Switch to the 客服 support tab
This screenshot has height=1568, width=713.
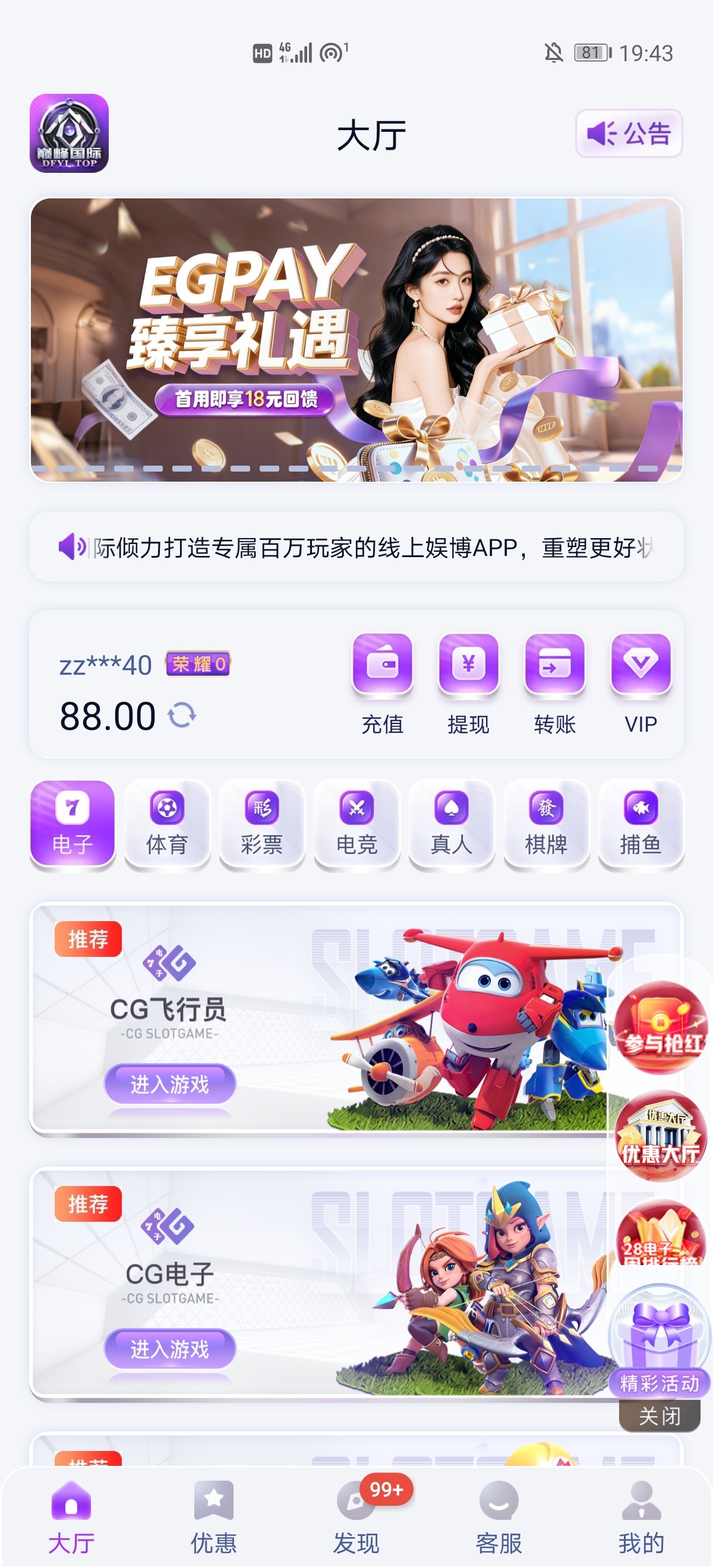[499, 1517]
